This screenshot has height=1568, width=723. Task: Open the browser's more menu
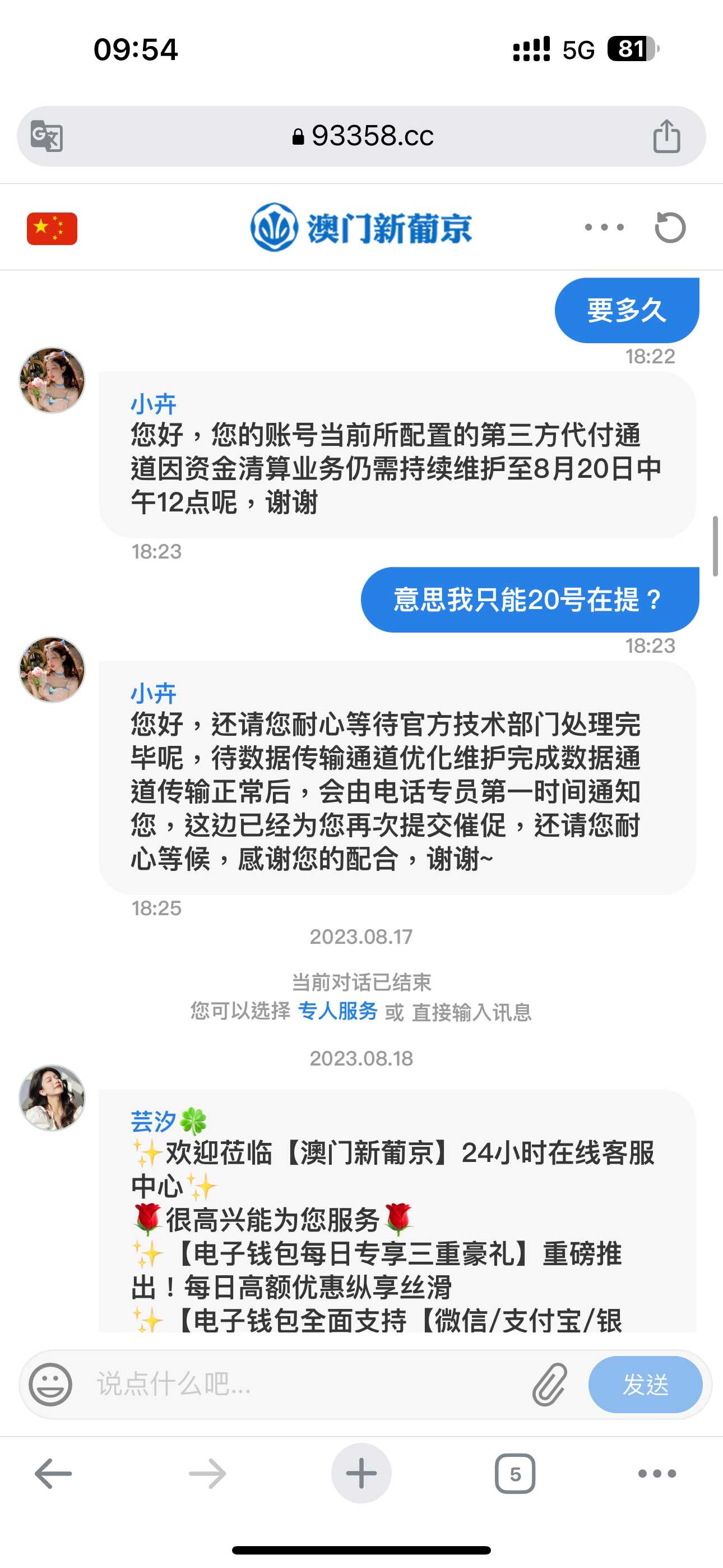tap(657, 1474)
